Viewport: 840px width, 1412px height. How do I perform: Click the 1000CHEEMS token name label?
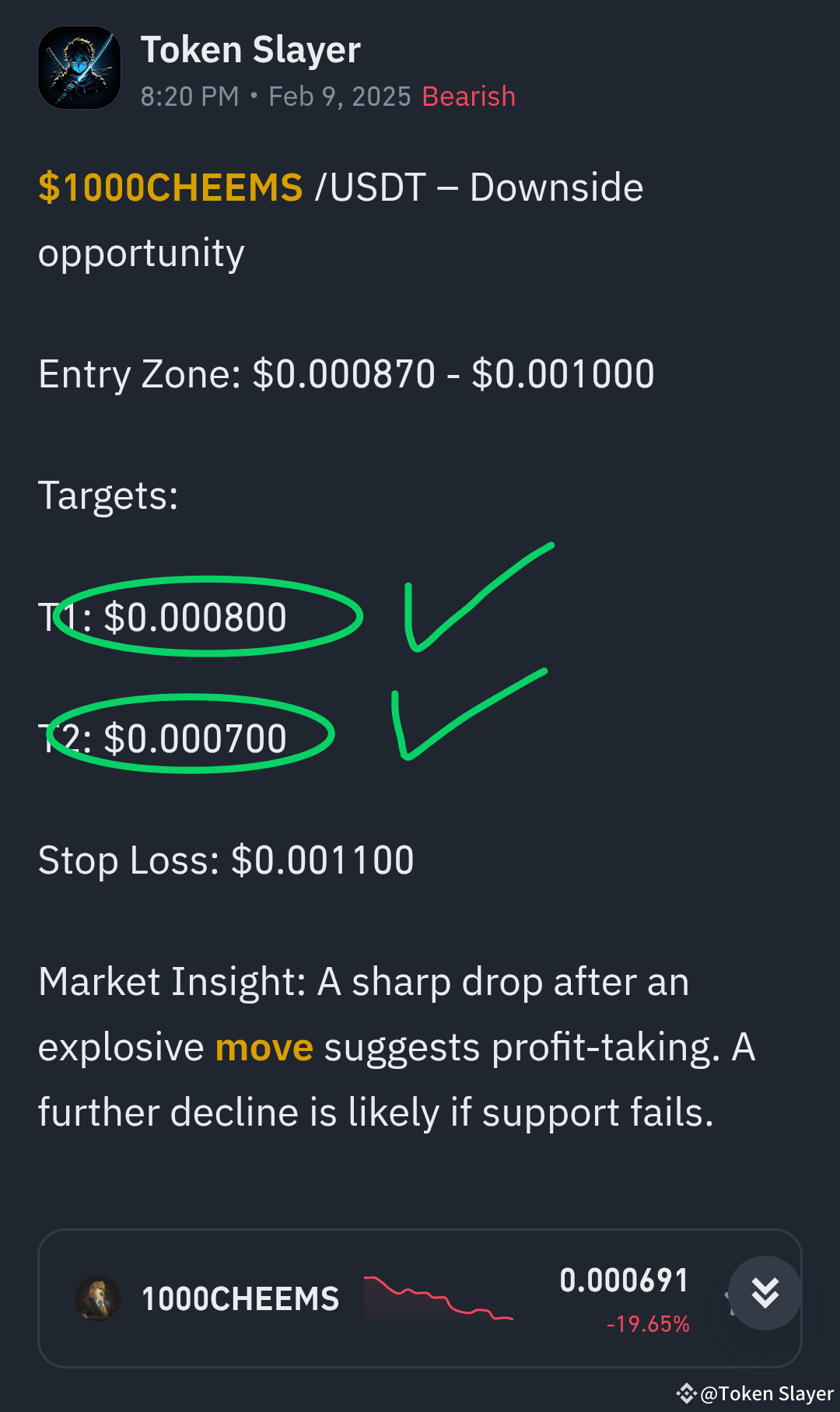(x=240, y=1298)
